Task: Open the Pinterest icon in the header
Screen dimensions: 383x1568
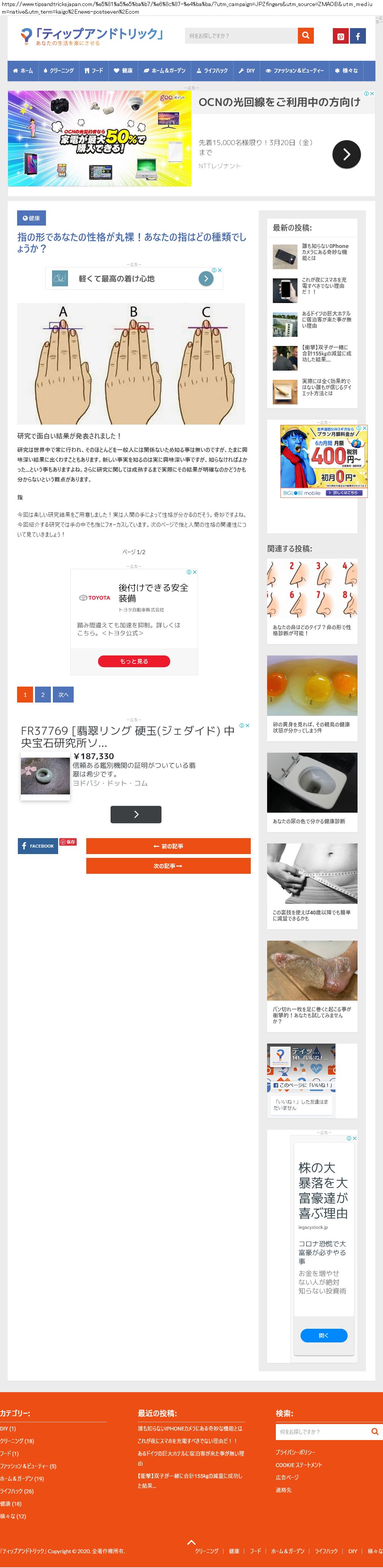Action: [x=340, y=36]
